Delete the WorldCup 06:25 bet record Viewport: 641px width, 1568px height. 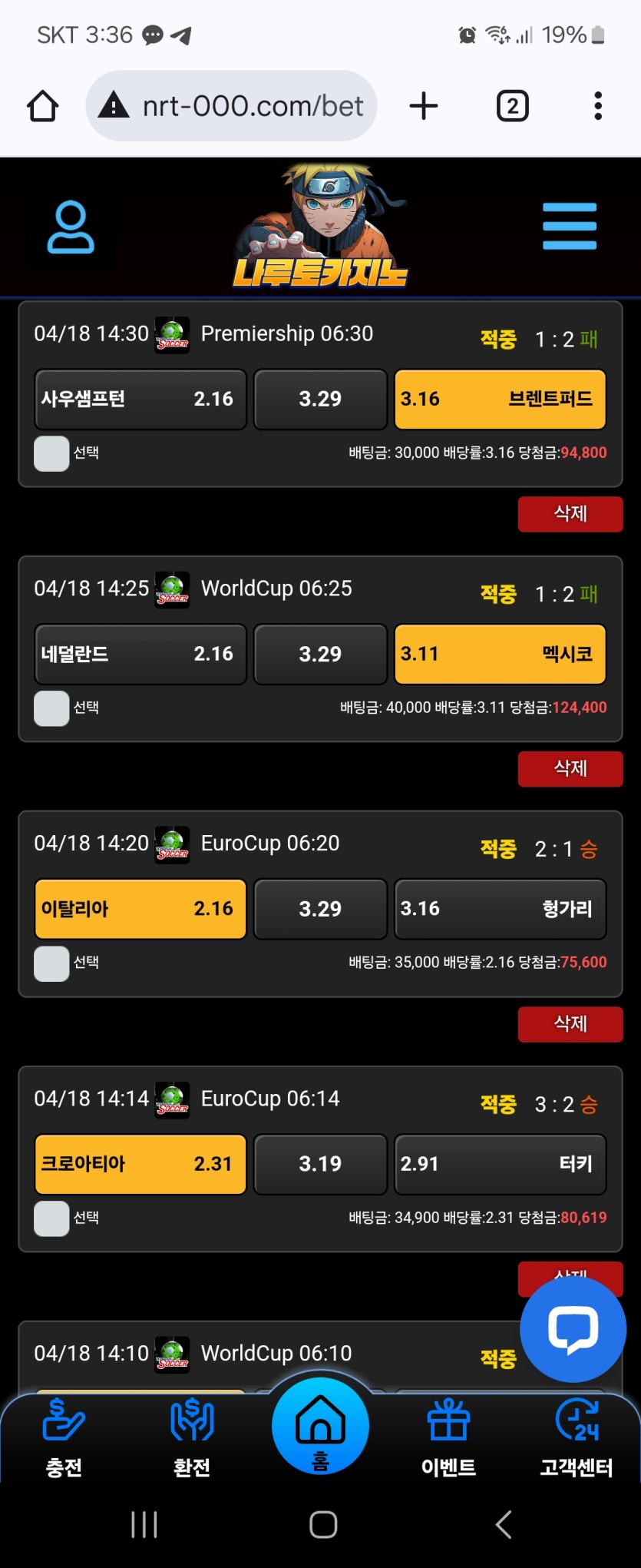[570, 769]
